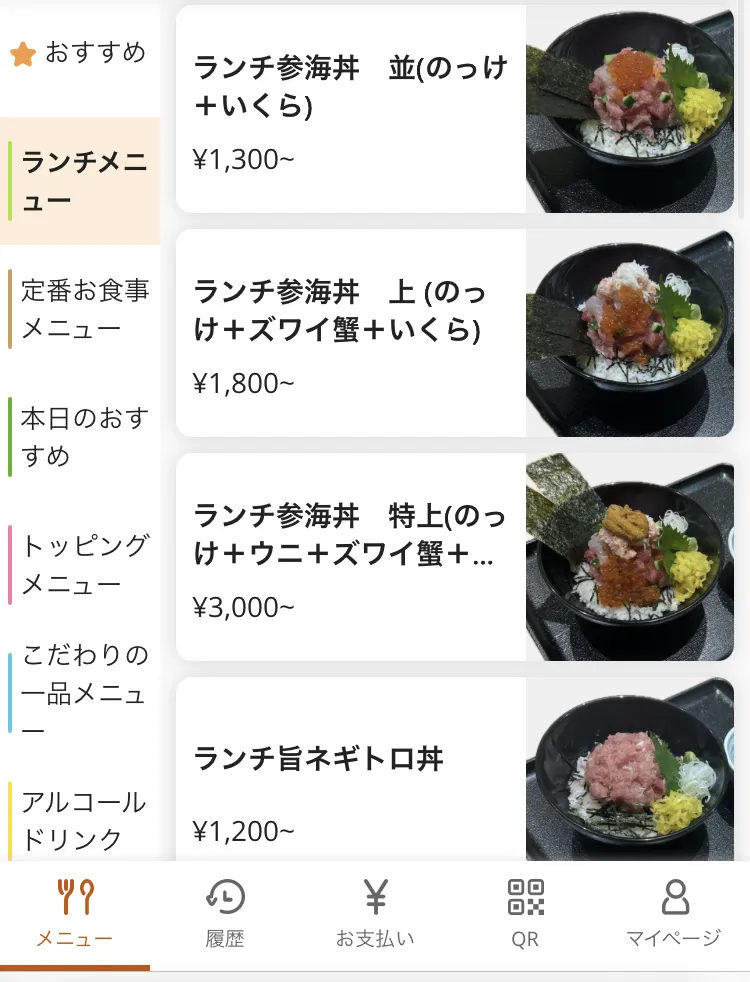Open ランチ参海丼 上 with ズワイ蟹 and いくら
The height and width of the screenshot is (982, 750).
pos(350,333)
